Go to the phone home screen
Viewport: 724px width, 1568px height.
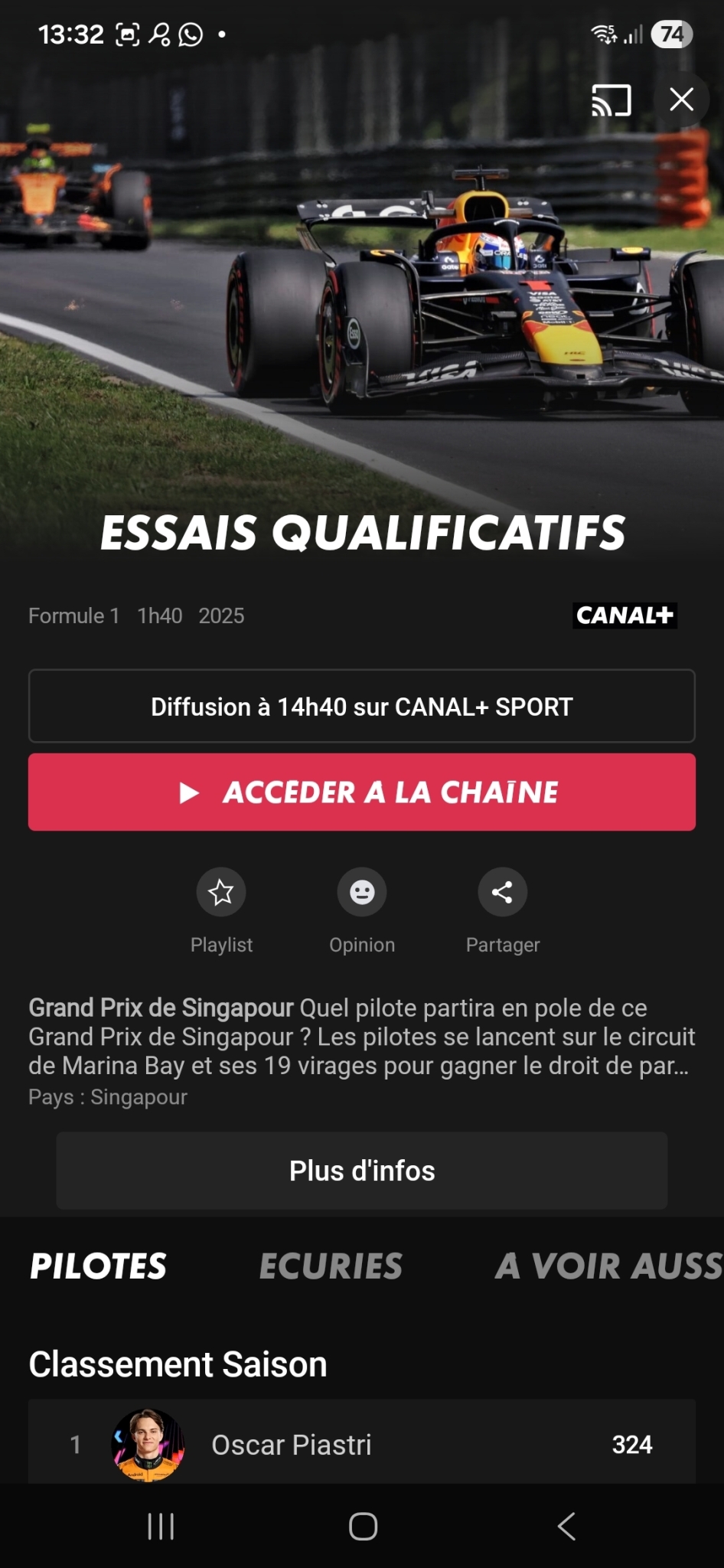tap(363, 1526)
